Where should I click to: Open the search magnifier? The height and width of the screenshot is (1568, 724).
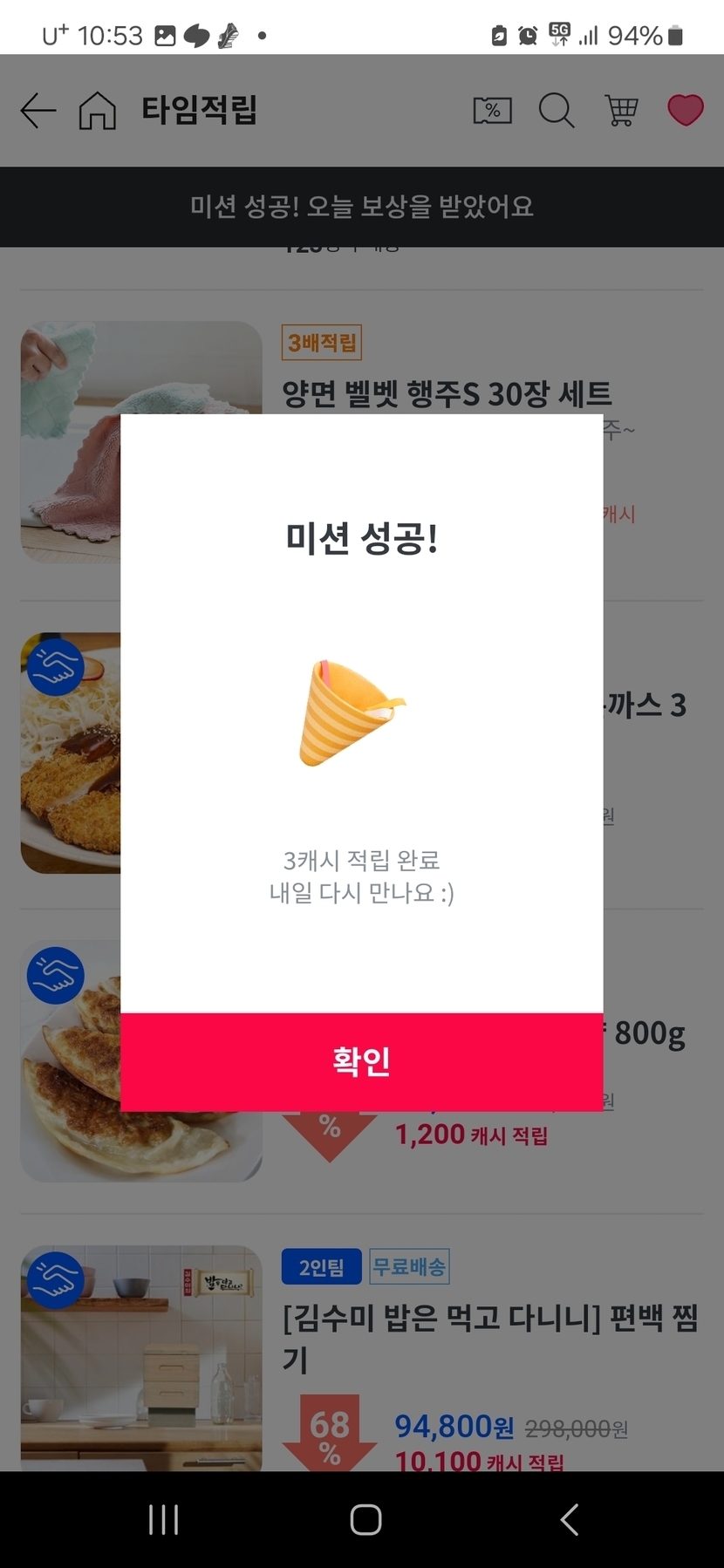coord(556,111)
